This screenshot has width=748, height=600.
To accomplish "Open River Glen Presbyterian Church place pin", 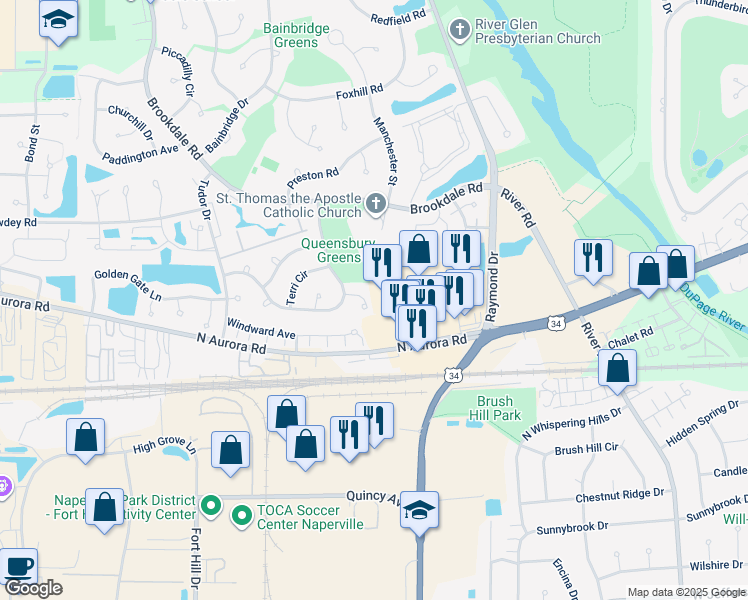I will (x=460, y=30).
